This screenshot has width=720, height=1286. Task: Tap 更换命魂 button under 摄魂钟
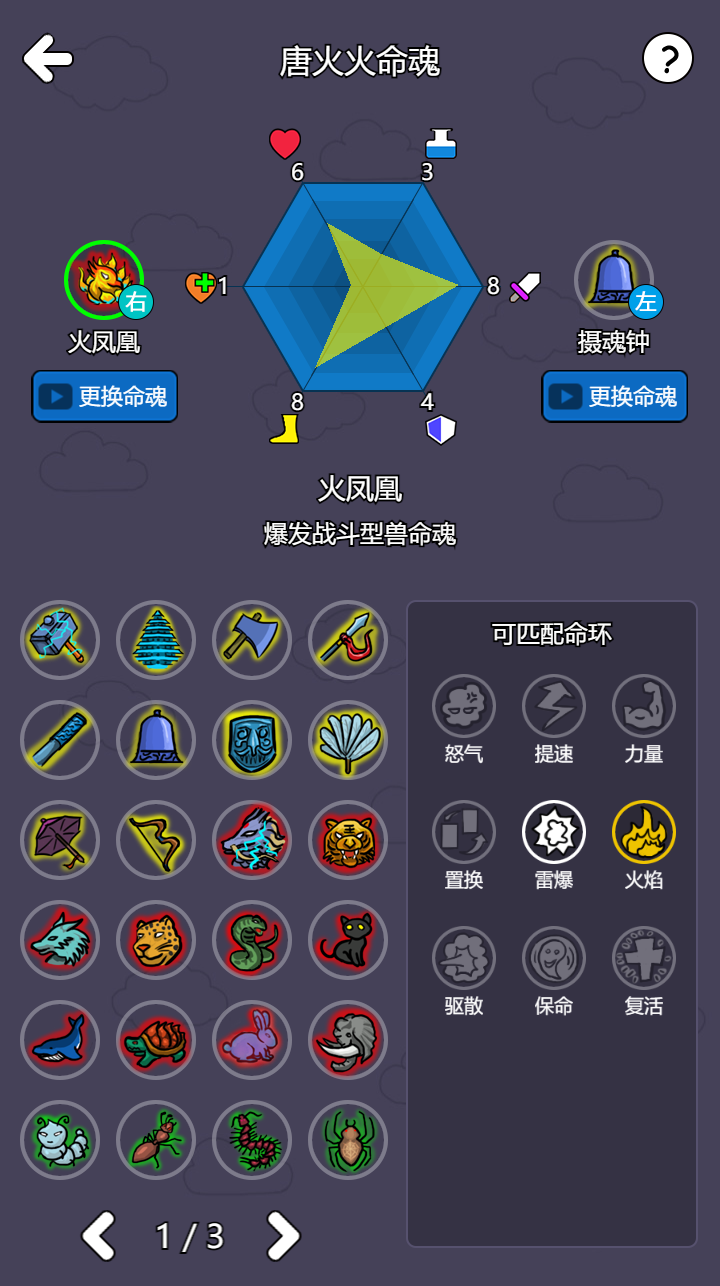(615, 396)
